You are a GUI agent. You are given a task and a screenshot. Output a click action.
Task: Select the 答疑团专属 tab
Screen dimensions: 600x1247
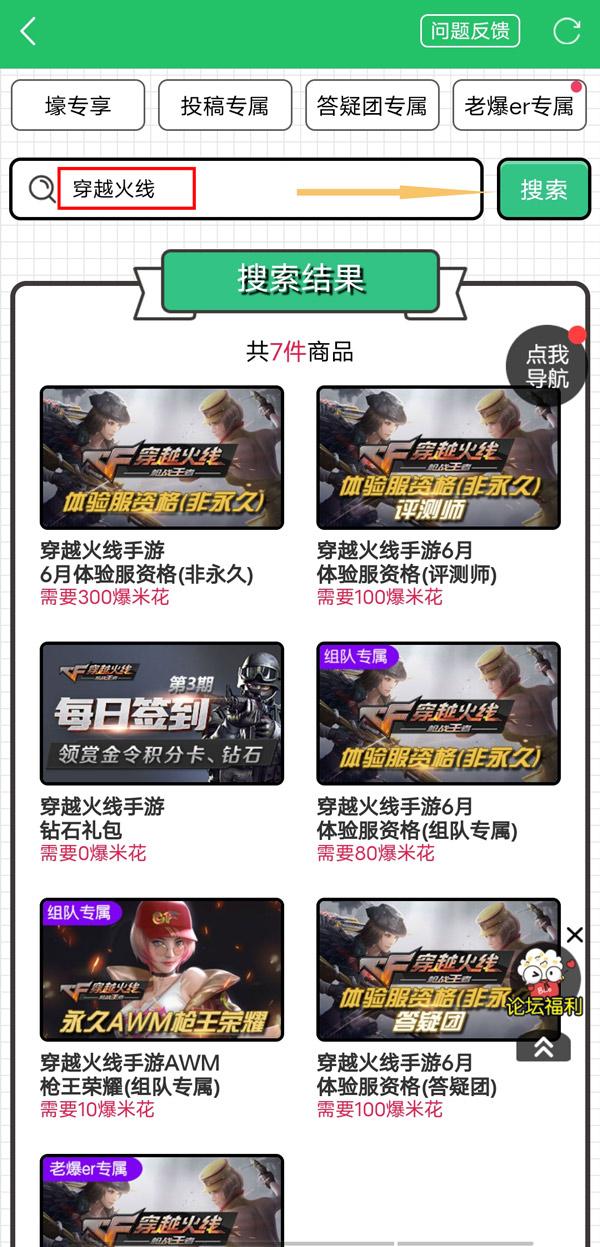pyautogui.click(x=372, y=105)
